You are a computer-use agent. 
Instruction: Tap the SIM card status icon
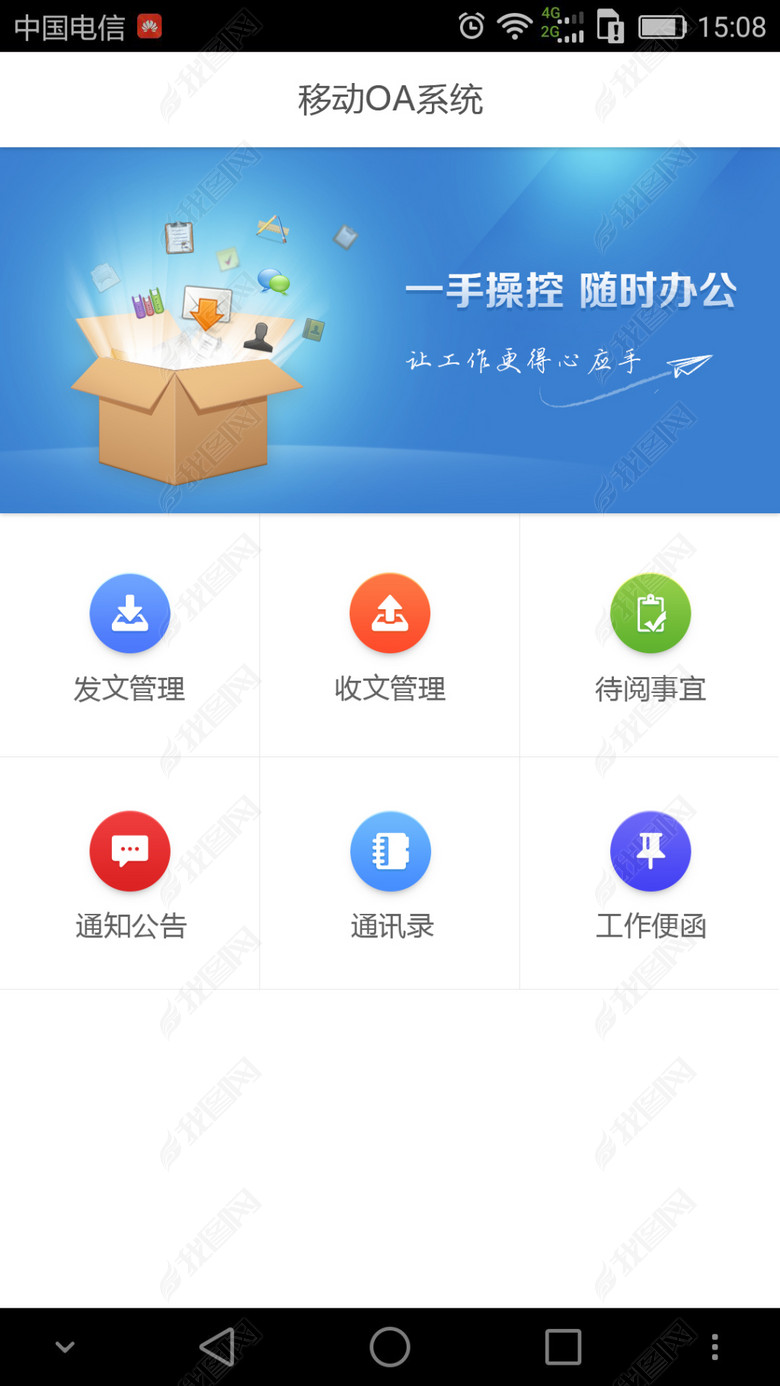point(611,27)
